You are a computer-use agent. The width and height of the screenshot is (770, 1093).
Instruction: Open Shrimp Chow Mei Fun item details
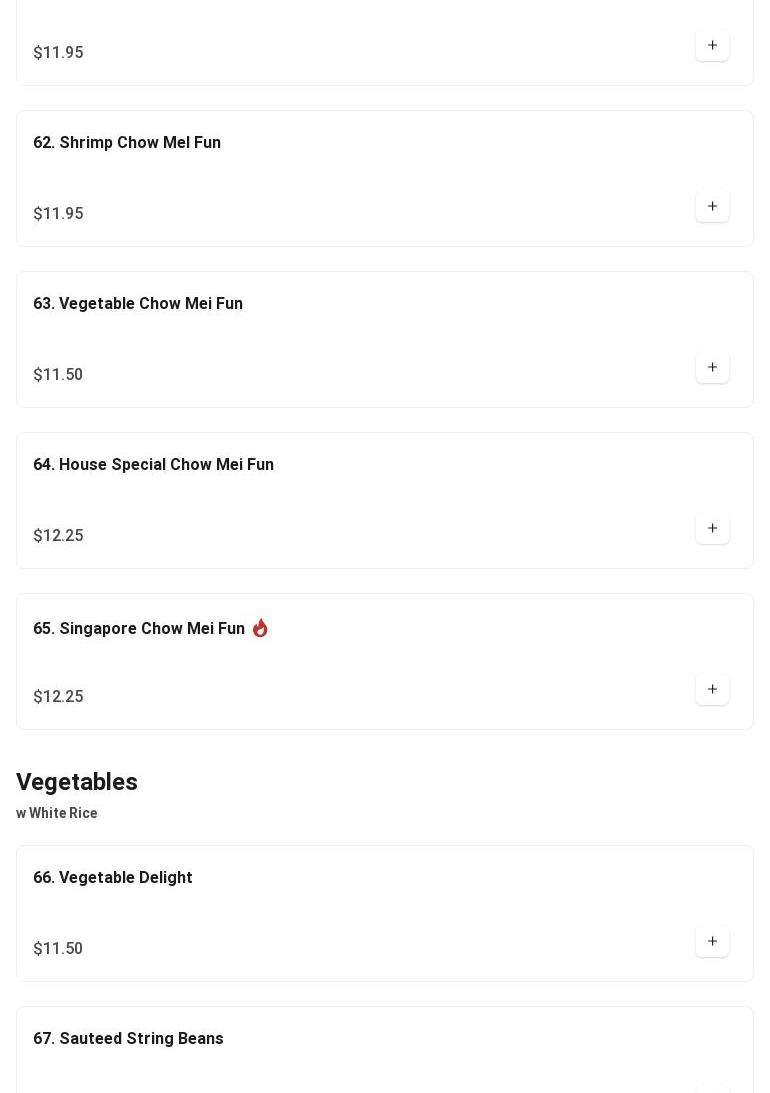click(127, 143)
